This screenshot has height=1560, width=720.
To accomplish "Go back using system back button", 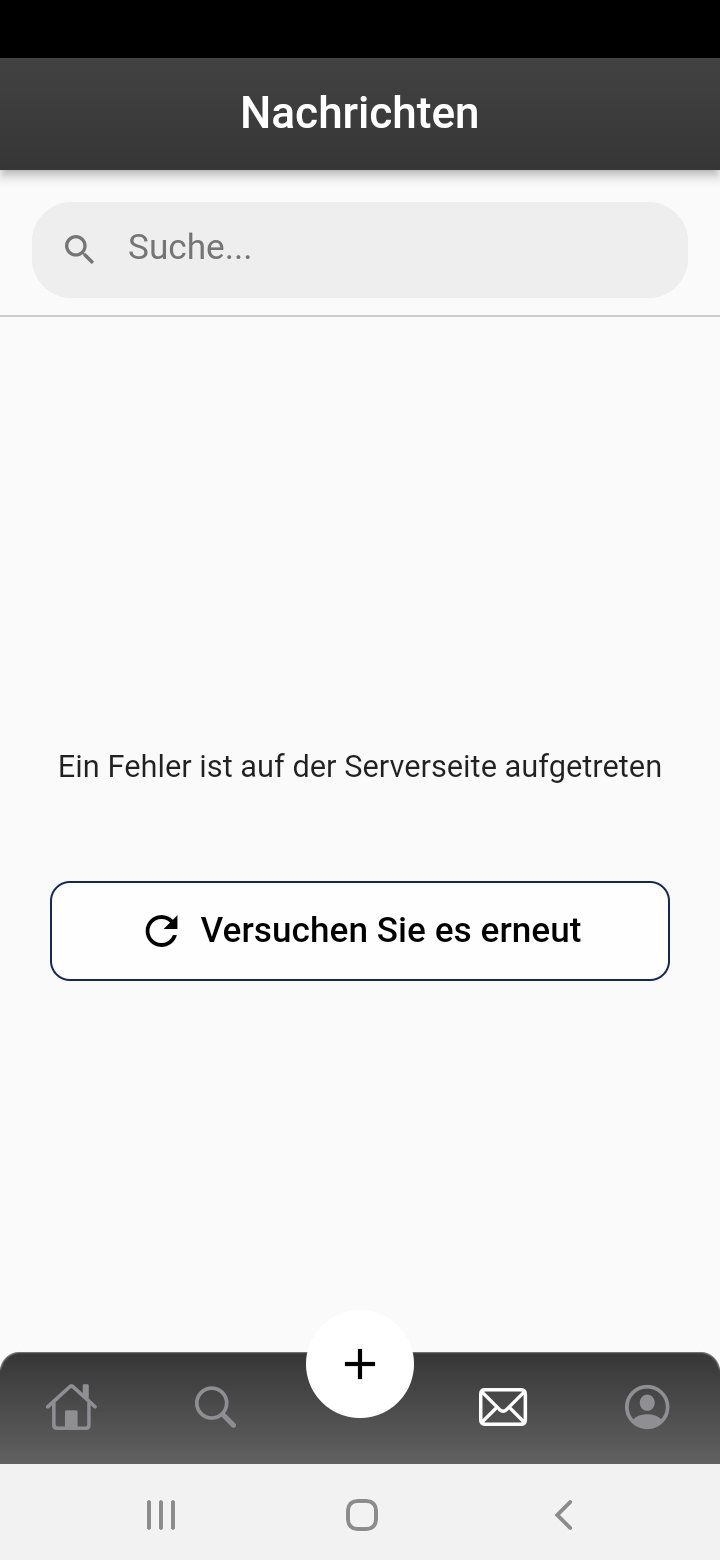I will click(563, 1515).
